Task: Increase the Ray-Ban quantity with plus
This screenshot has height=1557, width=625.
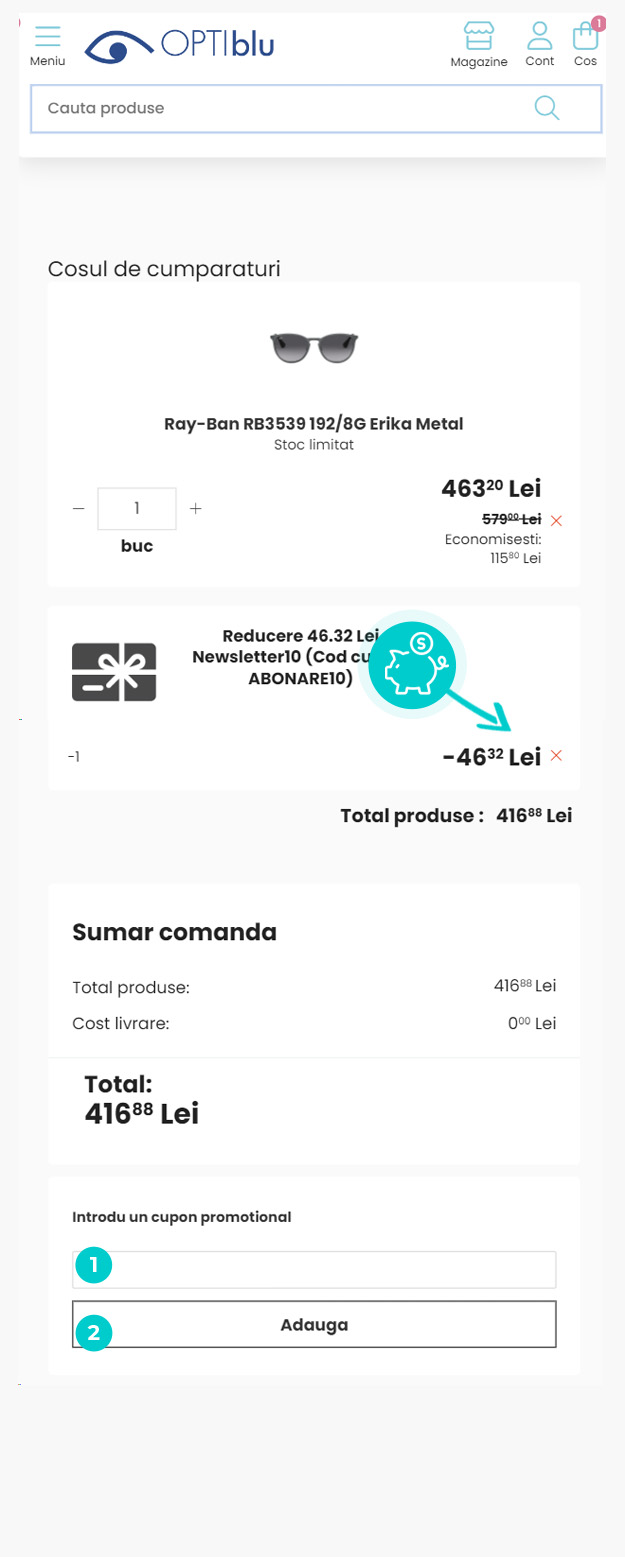Action: pyautogui.click(x=196, y=509)
